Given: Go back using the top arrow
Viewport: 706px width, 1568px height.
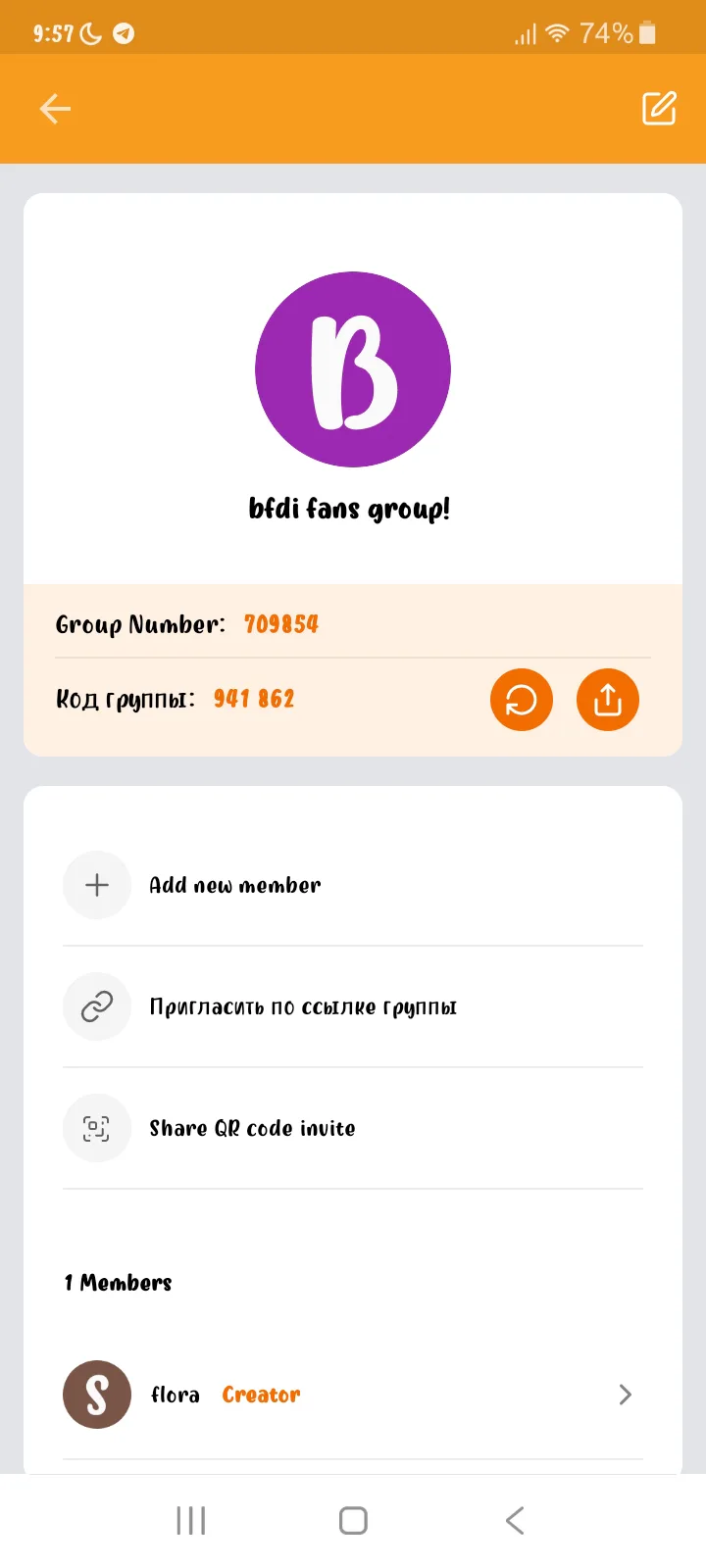Looking at the screenshot, I should pos(55,109).
